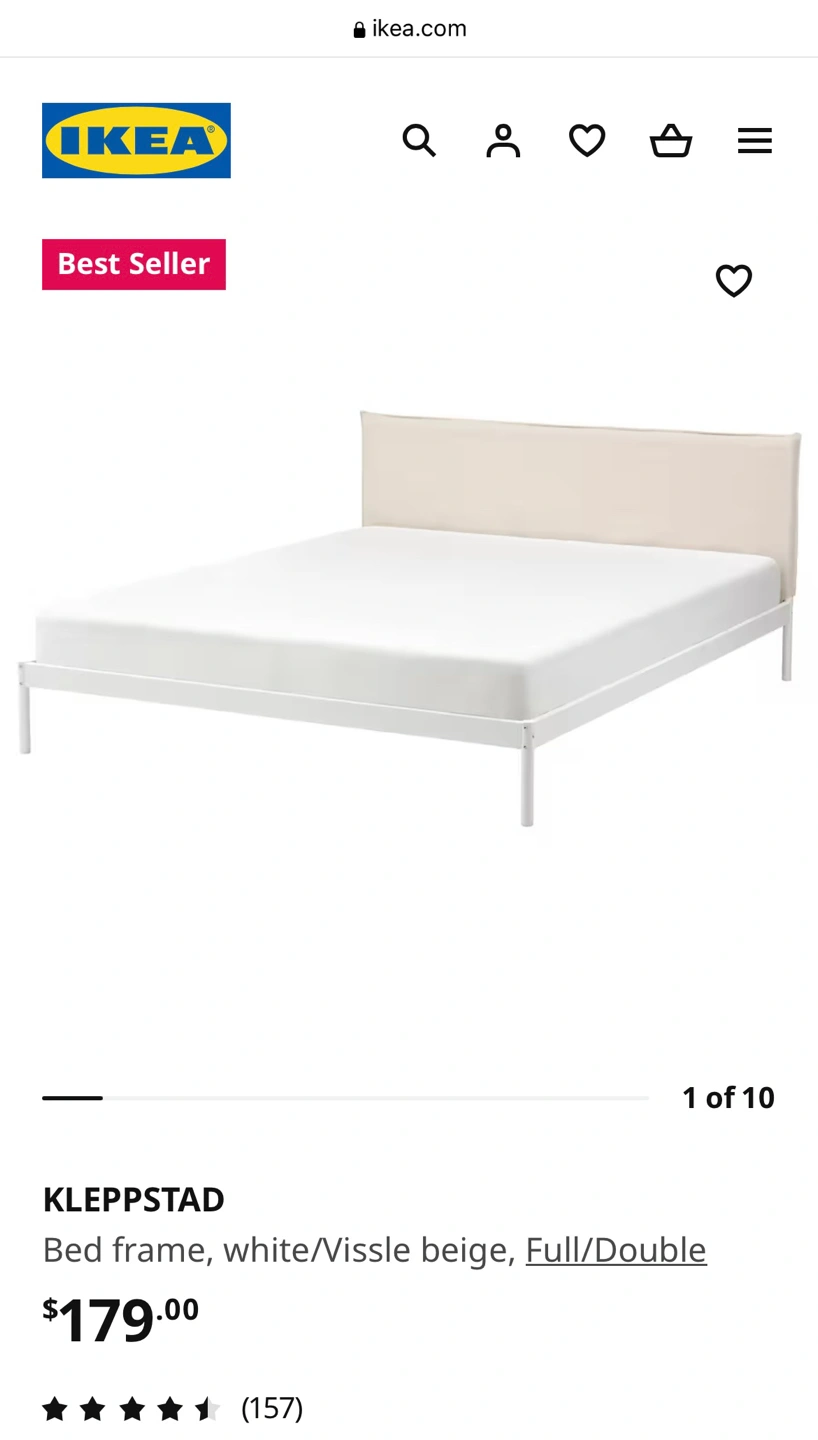Open the search magnifier icon
818x1440 pixels.
[419, 141]
